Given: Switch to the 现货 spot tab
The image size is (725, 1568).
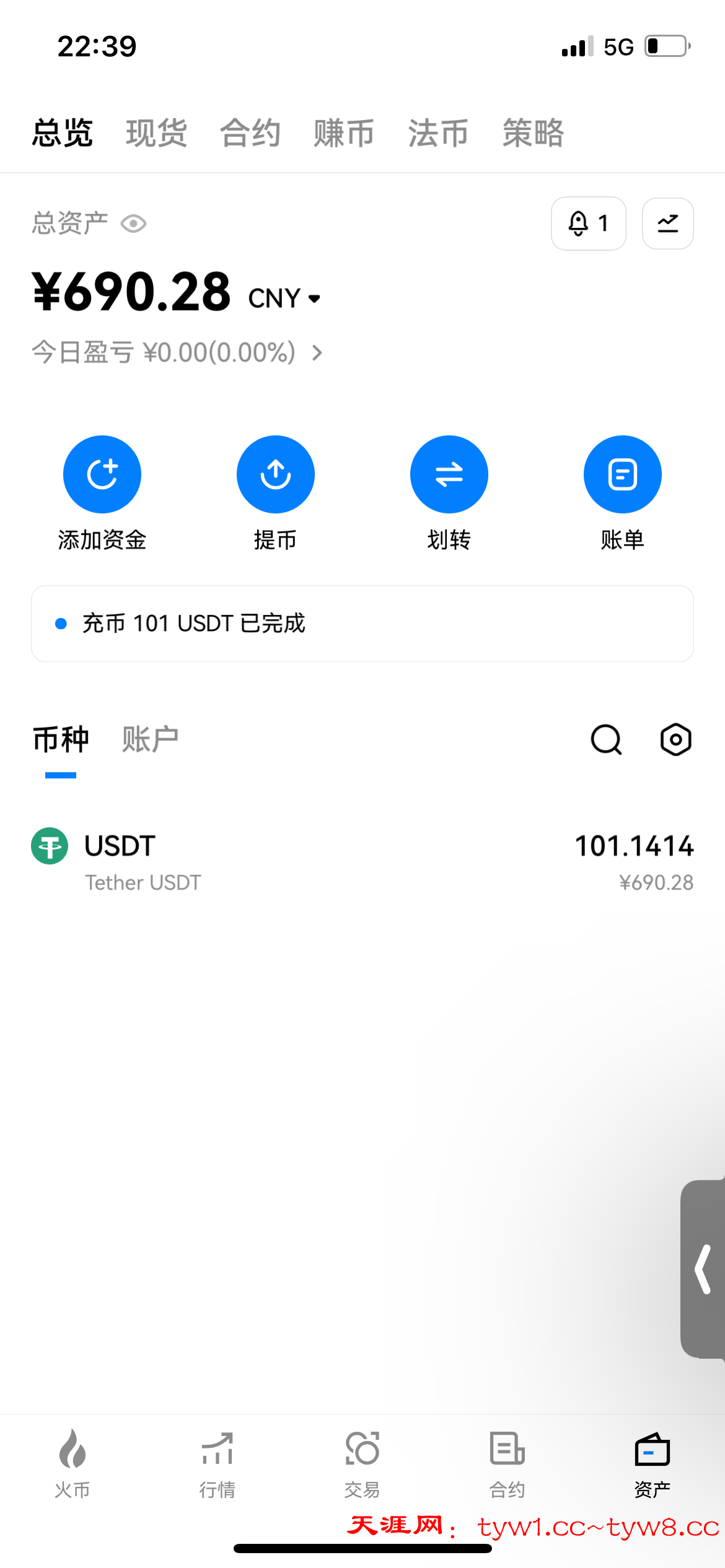Looking at the screenshot, I should [156, 133].
